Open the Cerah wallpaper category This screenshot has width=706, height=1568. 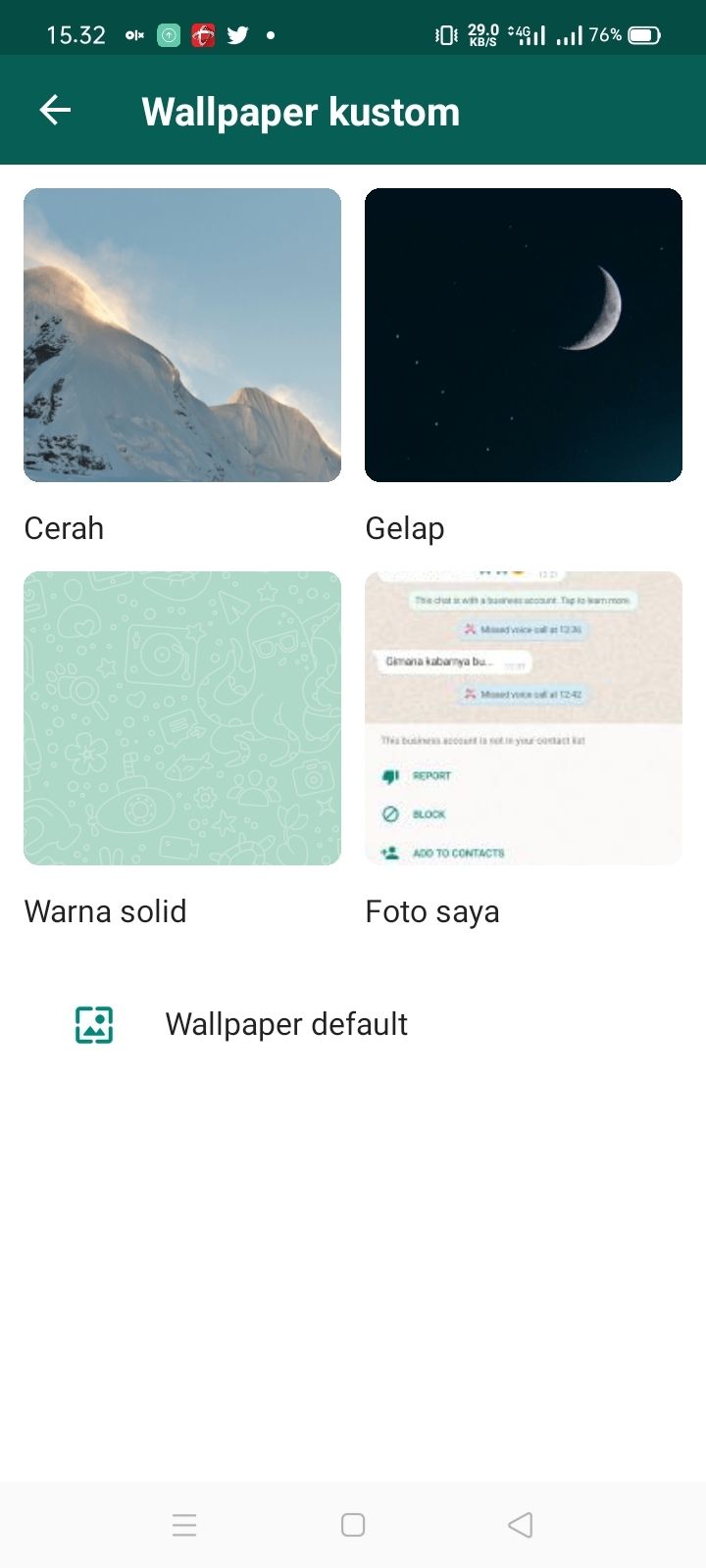coord(182,335)
